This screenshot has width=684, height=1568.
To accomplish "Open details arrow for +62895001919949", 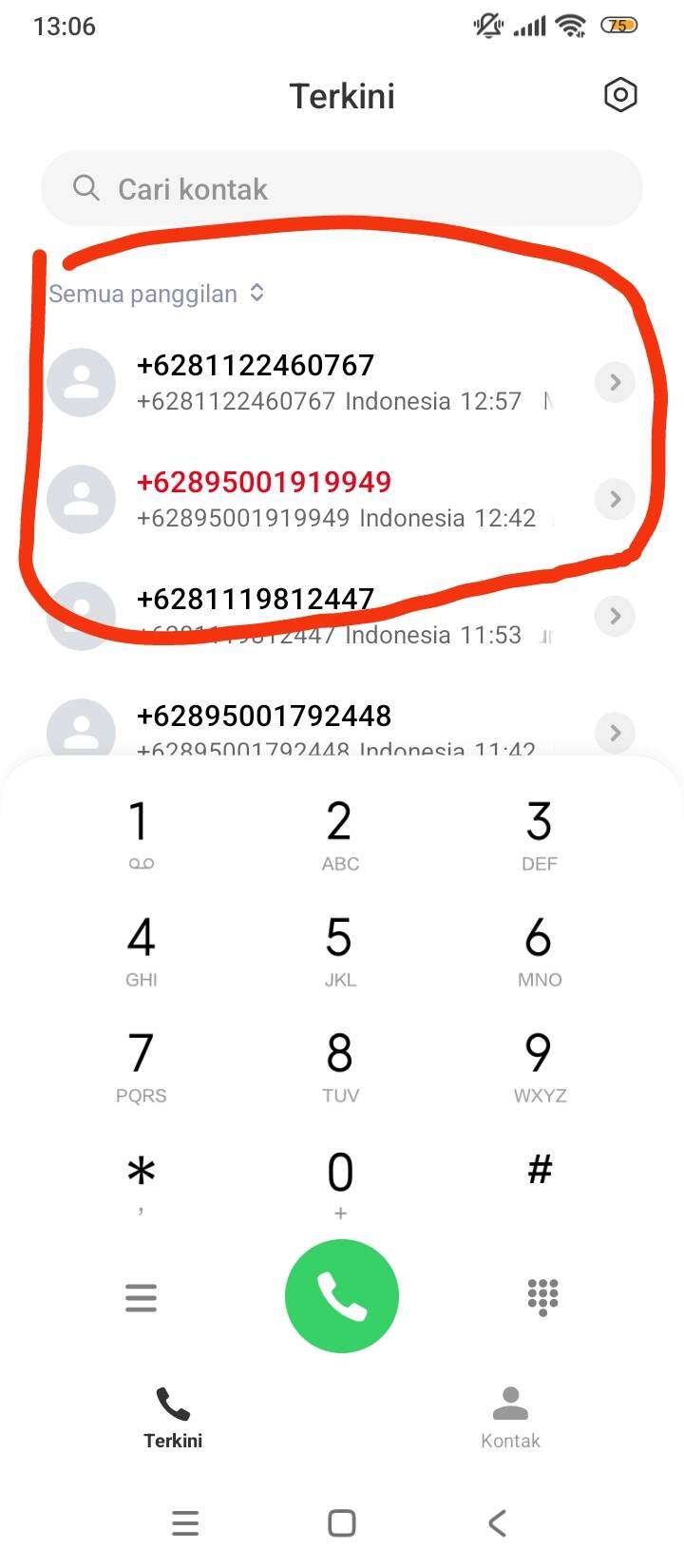I will click(x=615, y=499).
